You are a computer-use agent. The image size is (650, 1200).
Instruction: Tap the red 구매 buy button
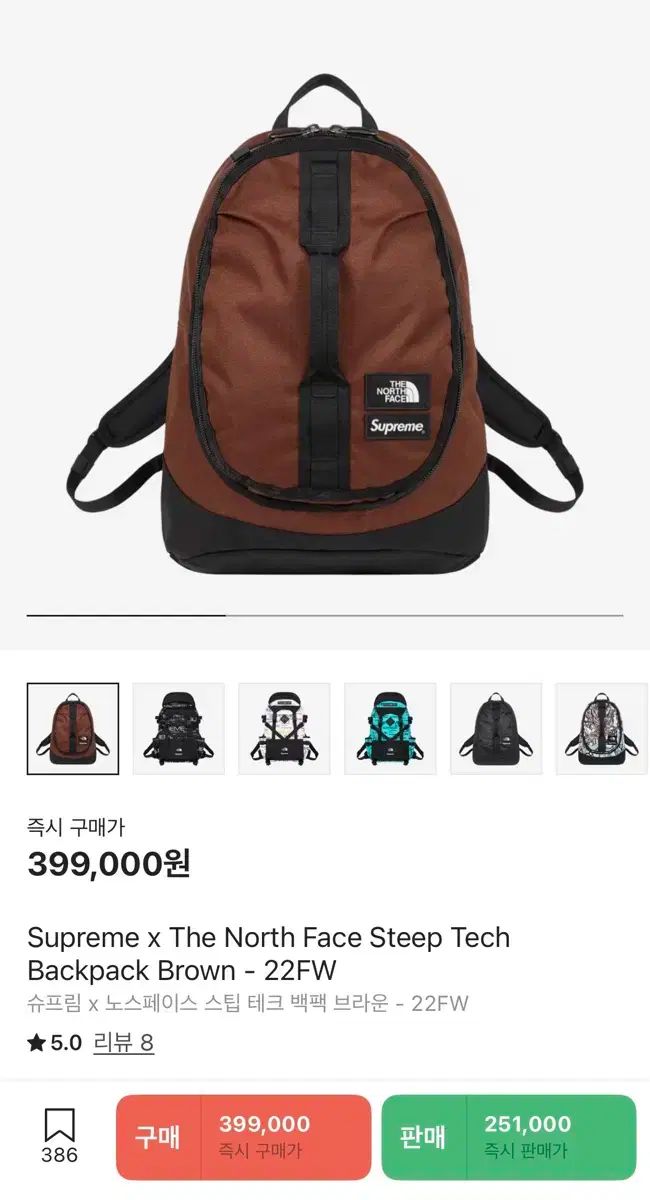[243, 1137]
